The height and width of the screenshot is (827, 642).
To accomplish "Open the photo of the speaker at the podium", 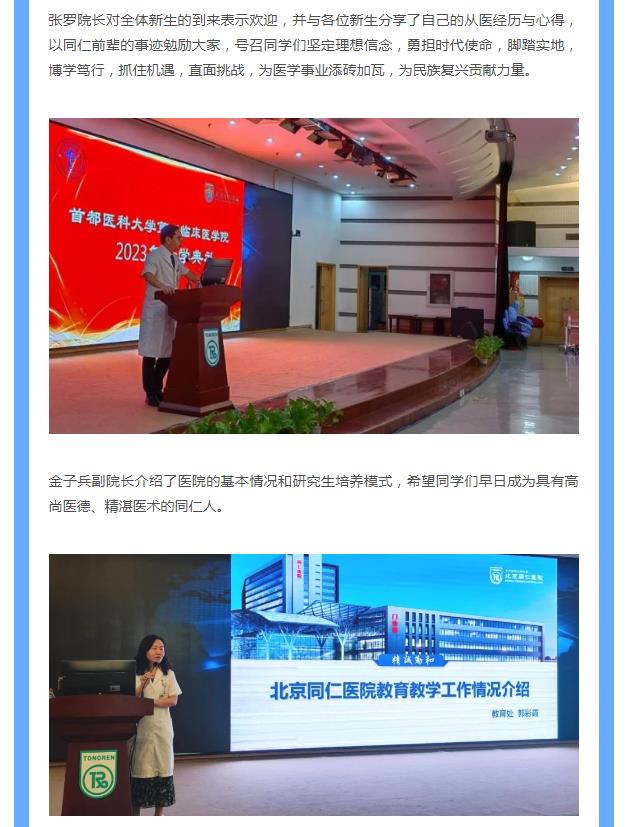I will pos(313,276).
